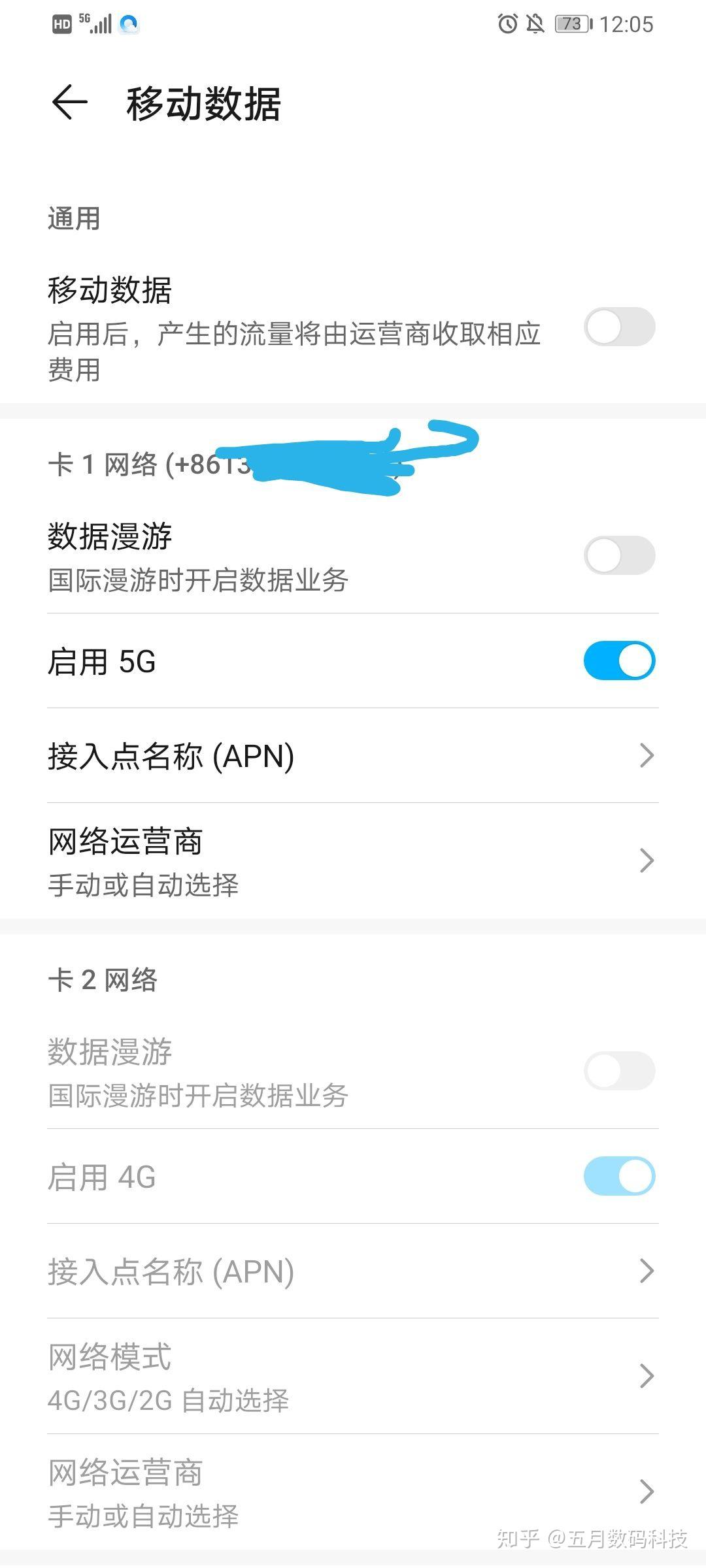Toggle the 启用 4G switch
706x1568 pixels.
(x=618, y=1176)
